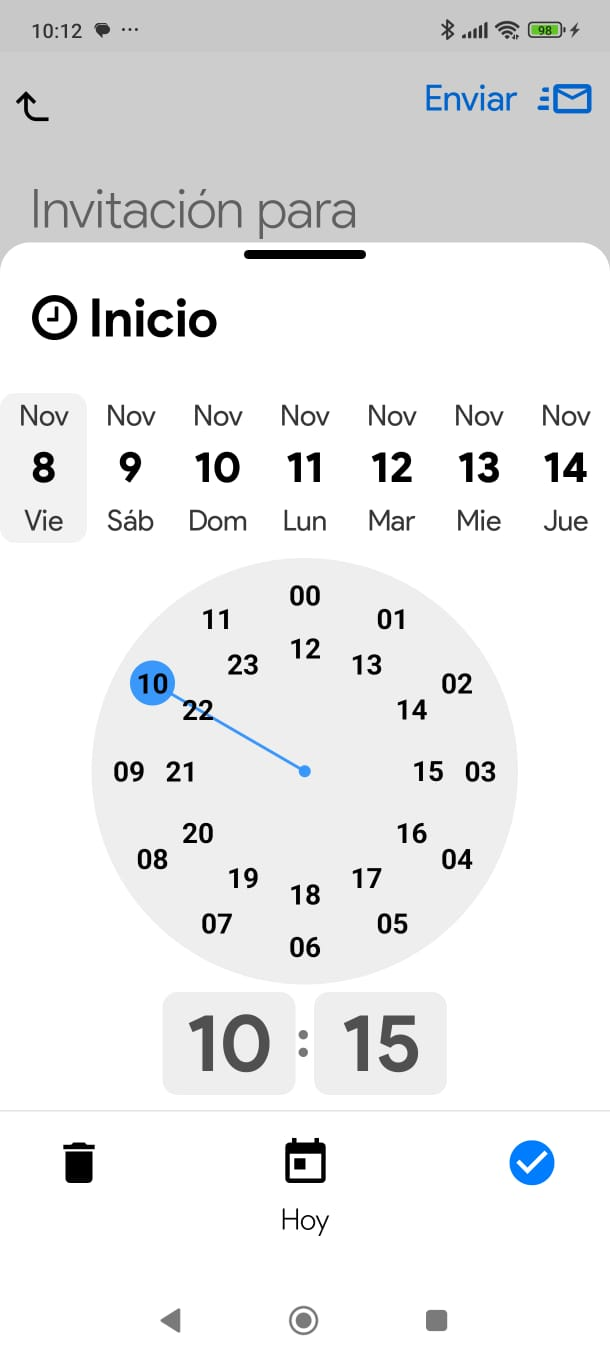
Task: Tap the back arrow at top left
Action: pyautogui.click(x=32, y=104)
